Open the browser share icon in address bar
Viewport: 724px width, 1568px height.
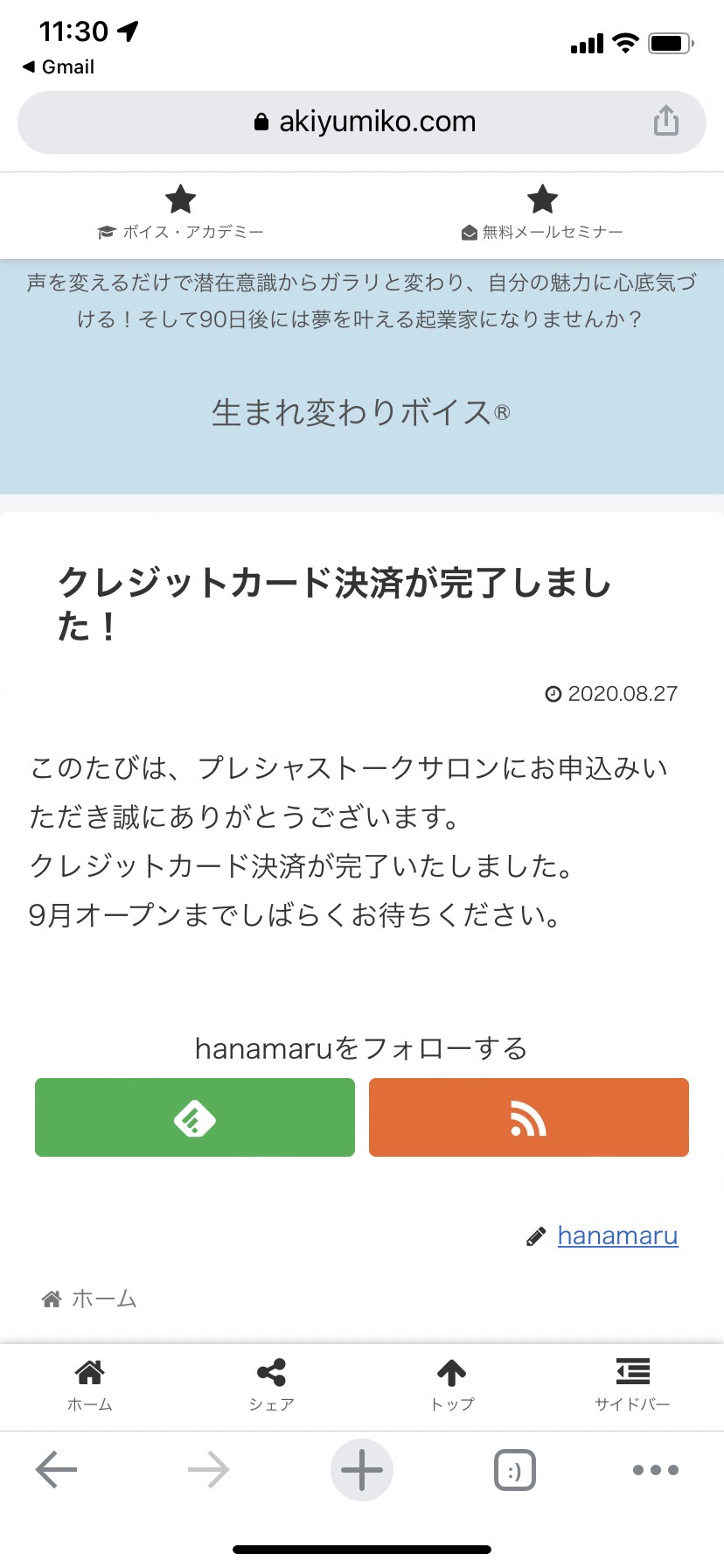[665, 121]
